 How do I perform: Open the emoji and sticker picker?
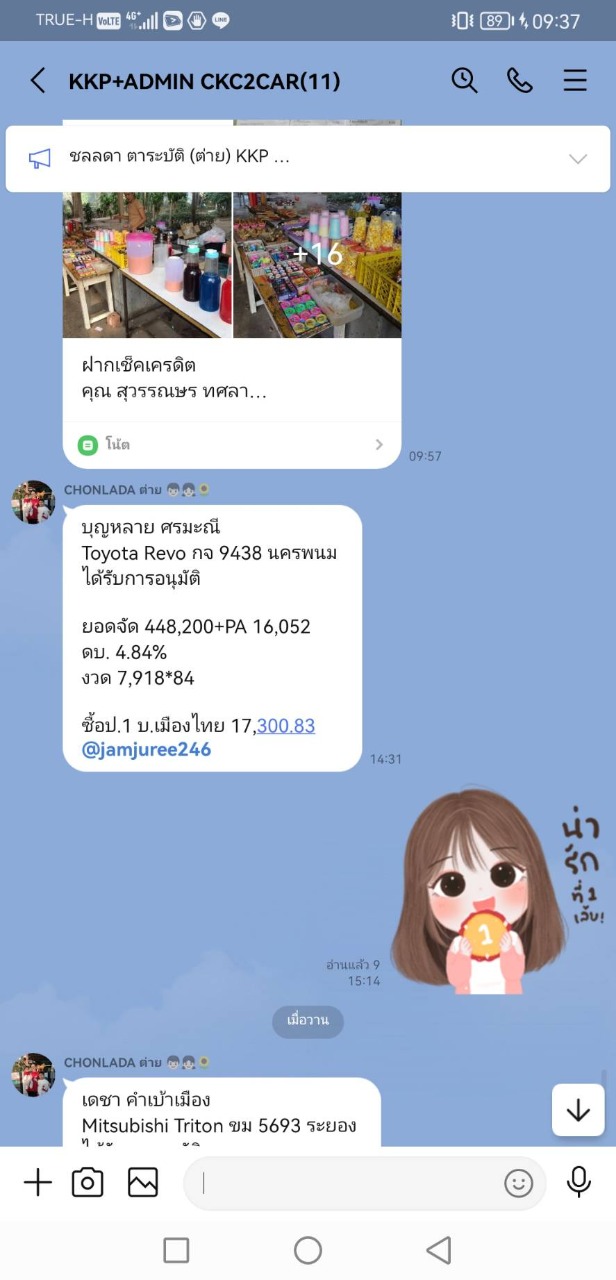[x=519, y=1184]
